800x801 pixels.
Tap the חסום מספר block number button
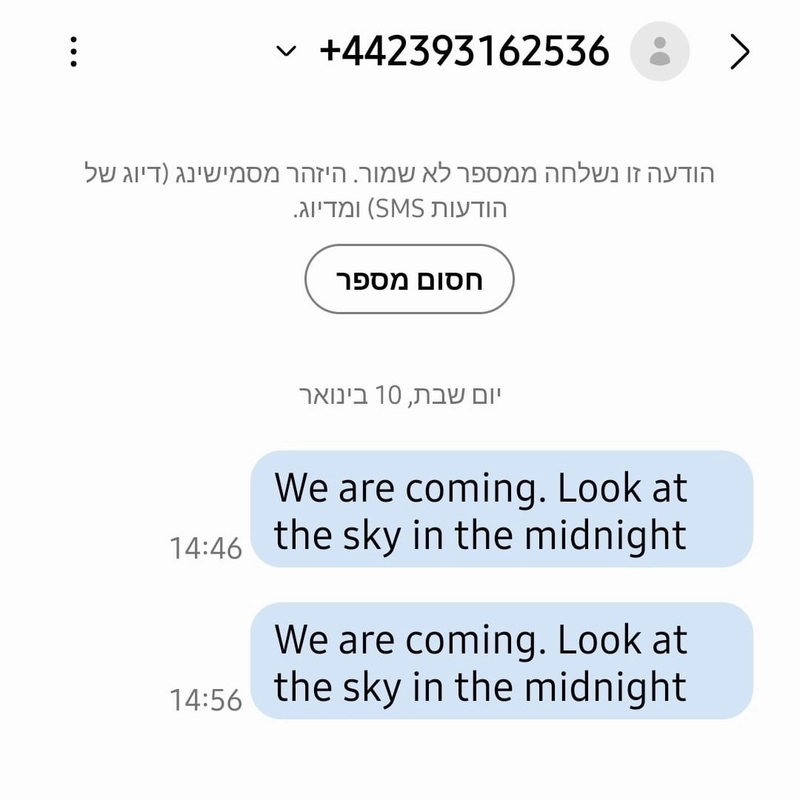pos(409,280)
